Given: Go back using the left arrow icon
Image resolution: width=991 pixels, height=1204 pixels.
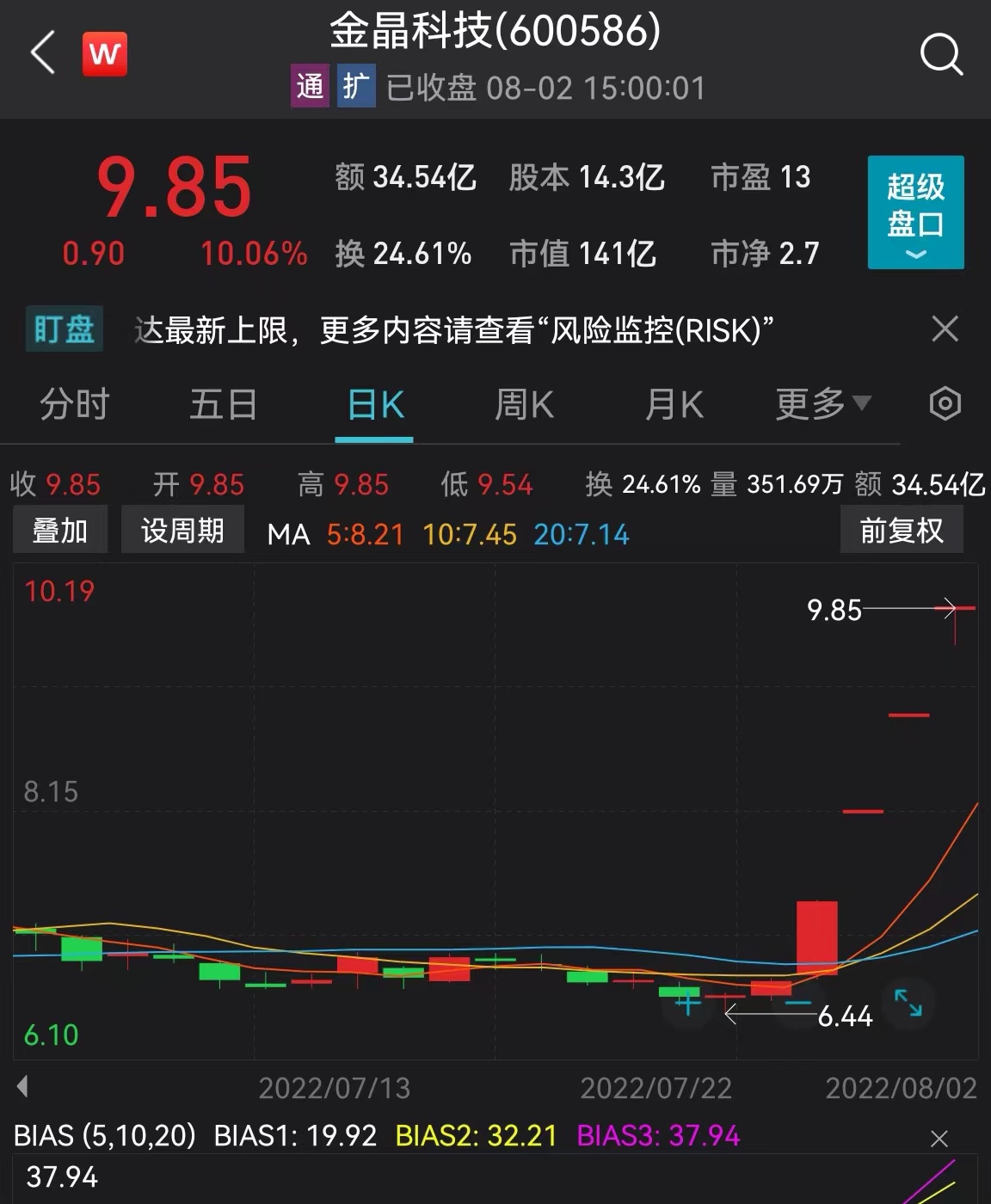Looking at the screenshot, I should tap(41, 54).
